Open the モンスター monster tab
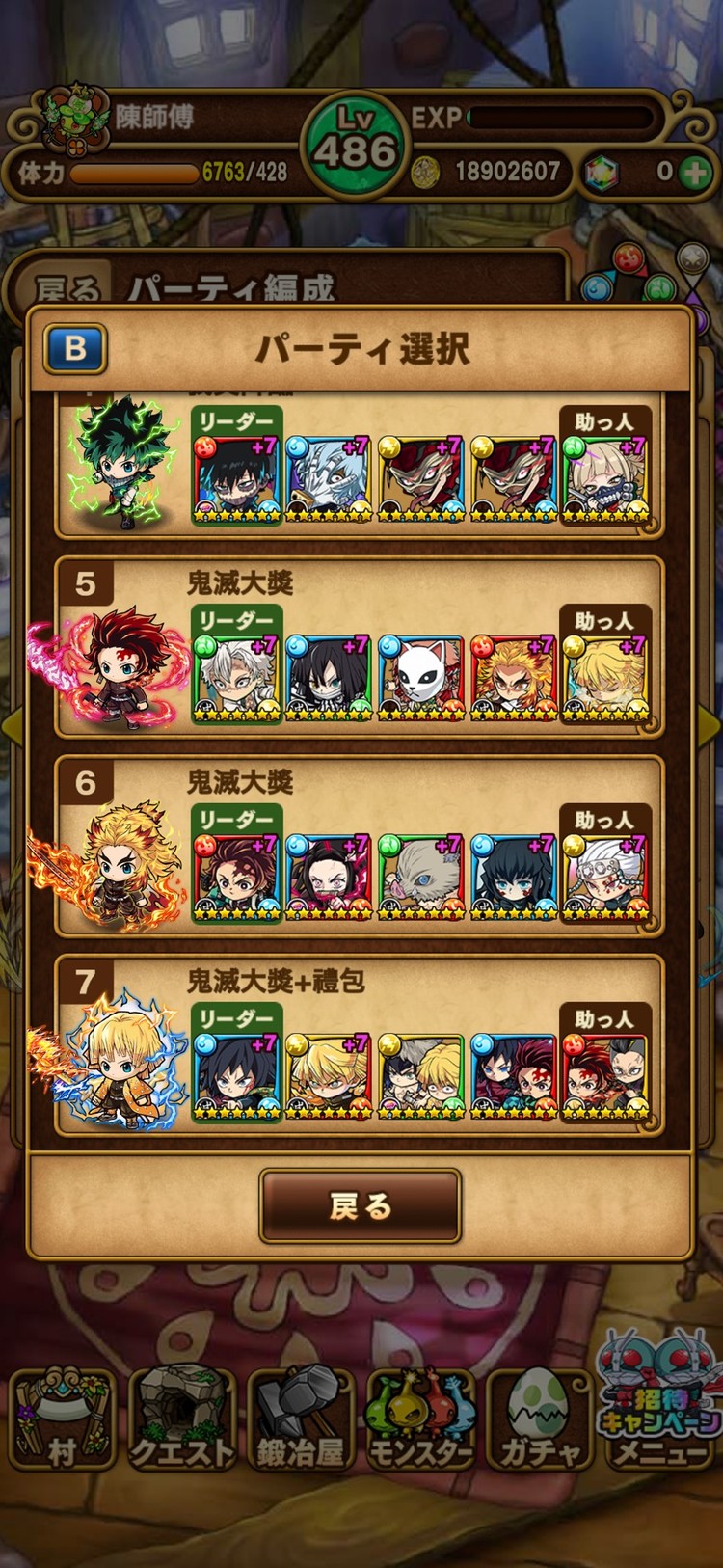723x1568 pixels. point(420,1419)
